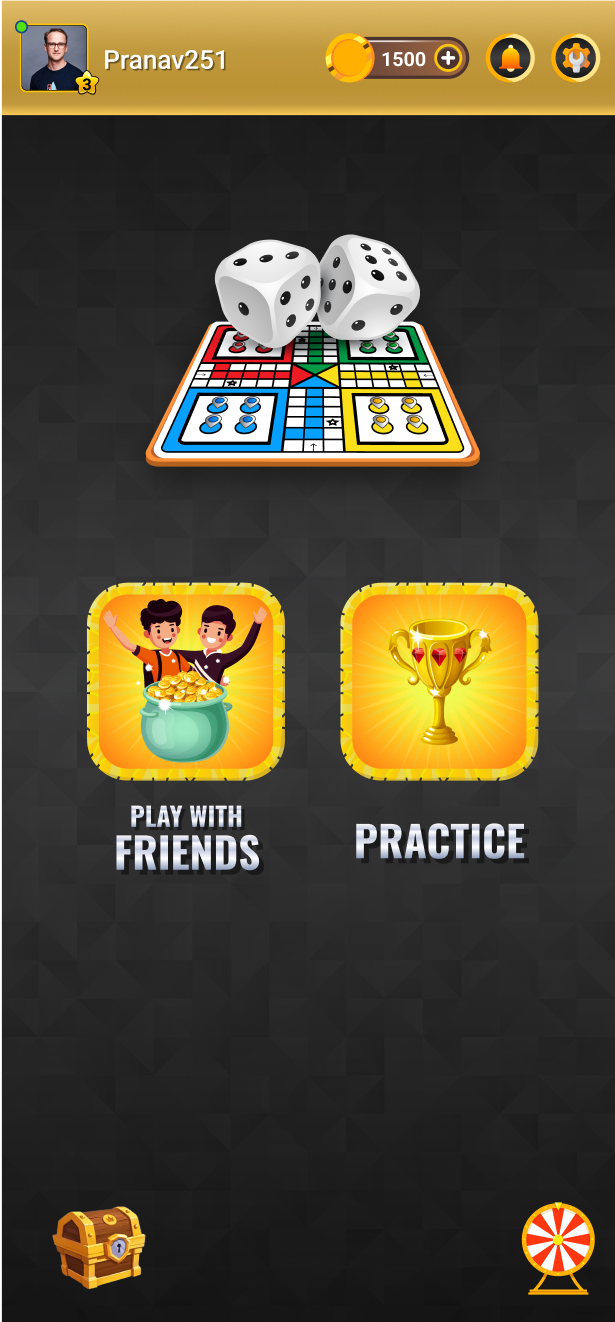Open Pranav251's profile avatar
Viewport: 615px width, 1322px height.
click(x=54, y=58)
